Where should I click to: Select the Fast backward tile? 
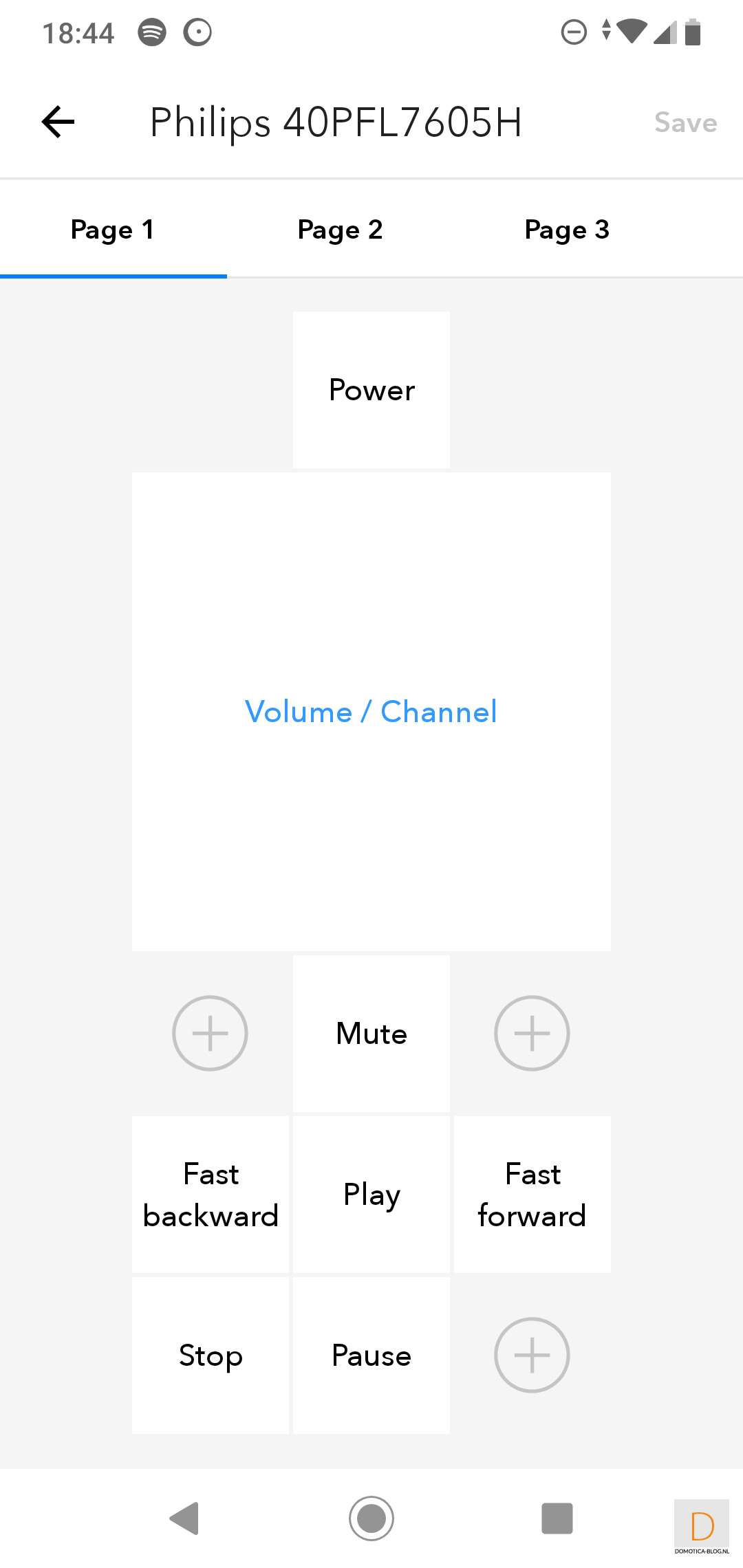point(211,1195)
